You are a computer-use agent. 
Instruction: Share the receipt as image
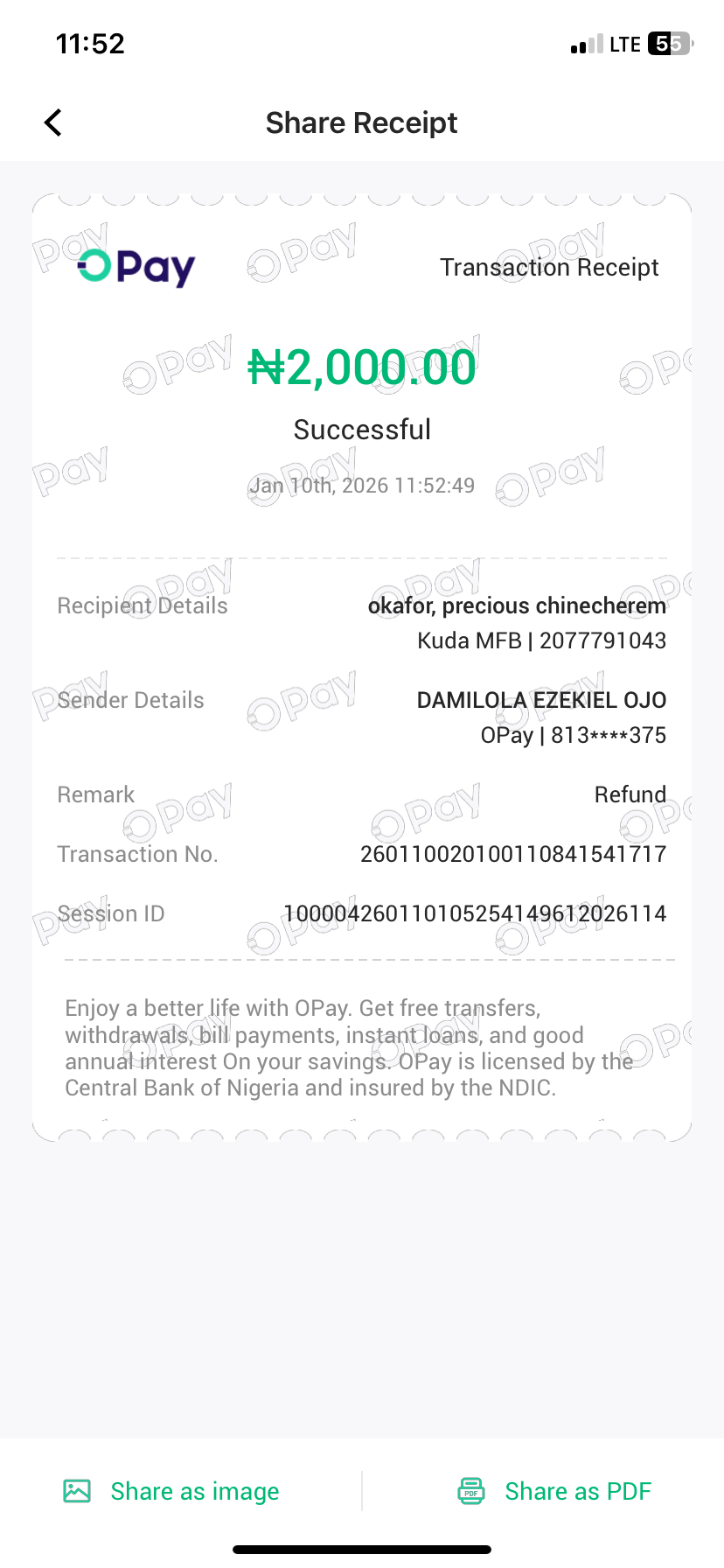click(x=172, y=1491)
